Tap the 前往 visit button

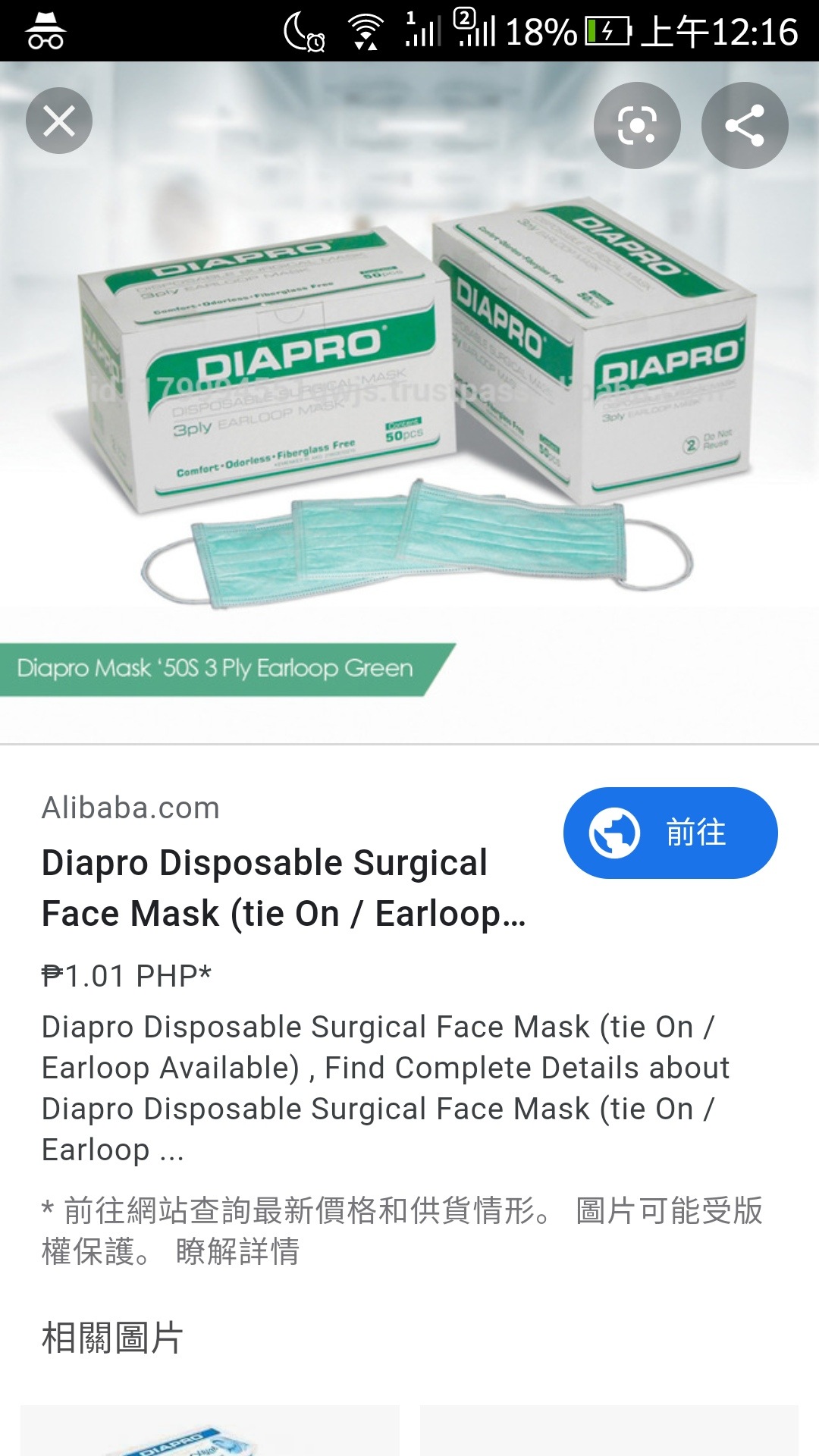[x=670, y=833]
